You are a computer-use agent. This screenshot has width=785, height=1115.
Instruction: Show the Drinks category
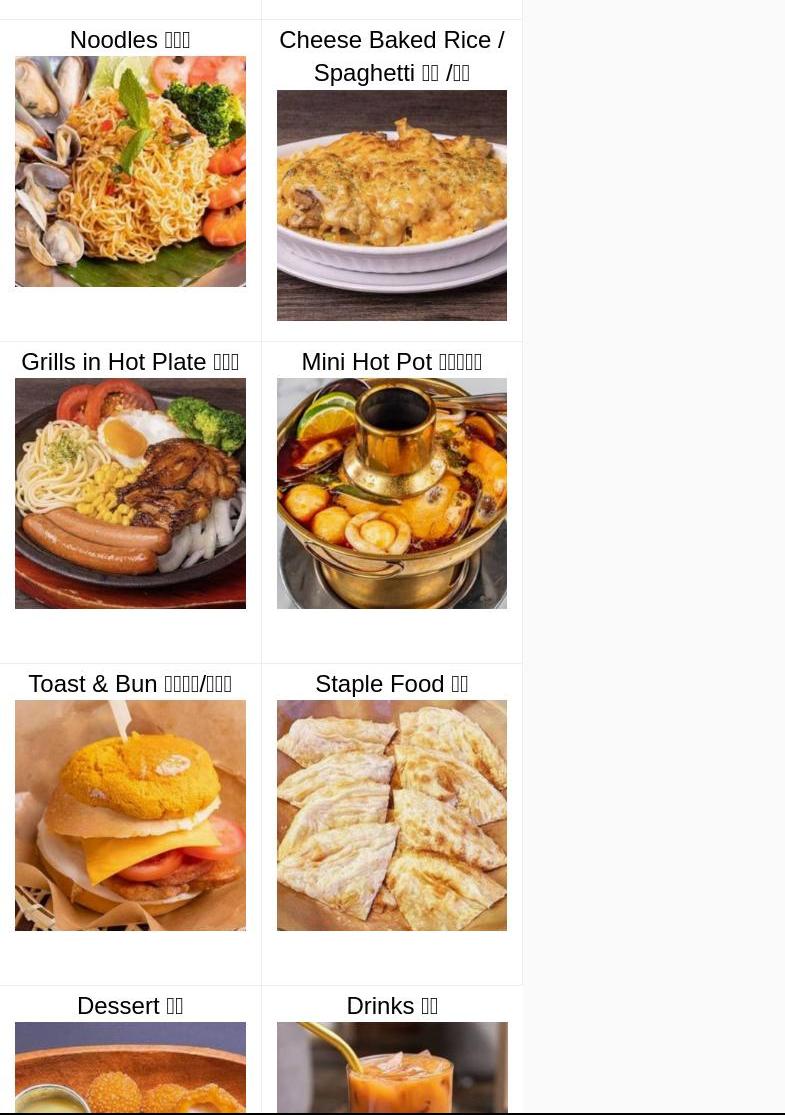coord(392,1066)
